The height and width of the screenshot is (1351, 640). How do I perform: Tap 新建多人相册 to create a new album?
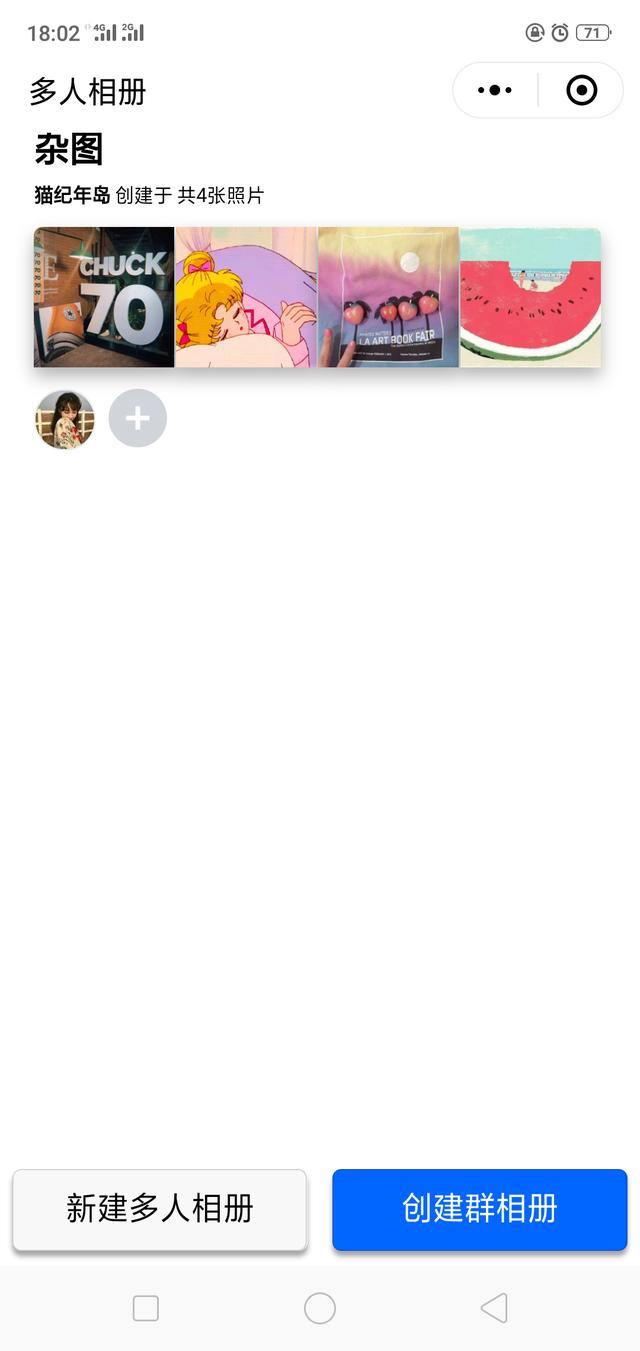point(160,1209)
